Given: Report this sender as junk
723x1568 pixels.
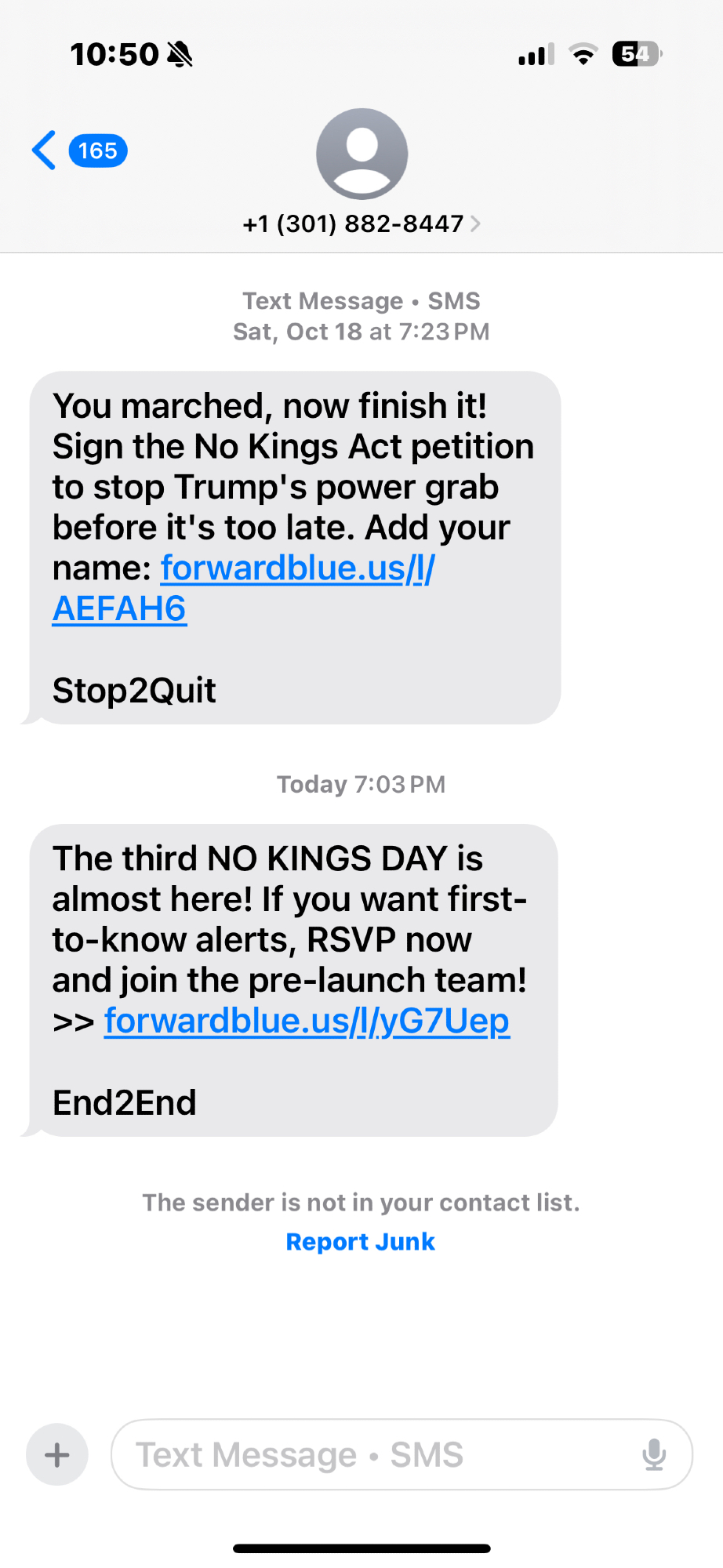Looking at the screenshot, I should tap(360, 1242).
